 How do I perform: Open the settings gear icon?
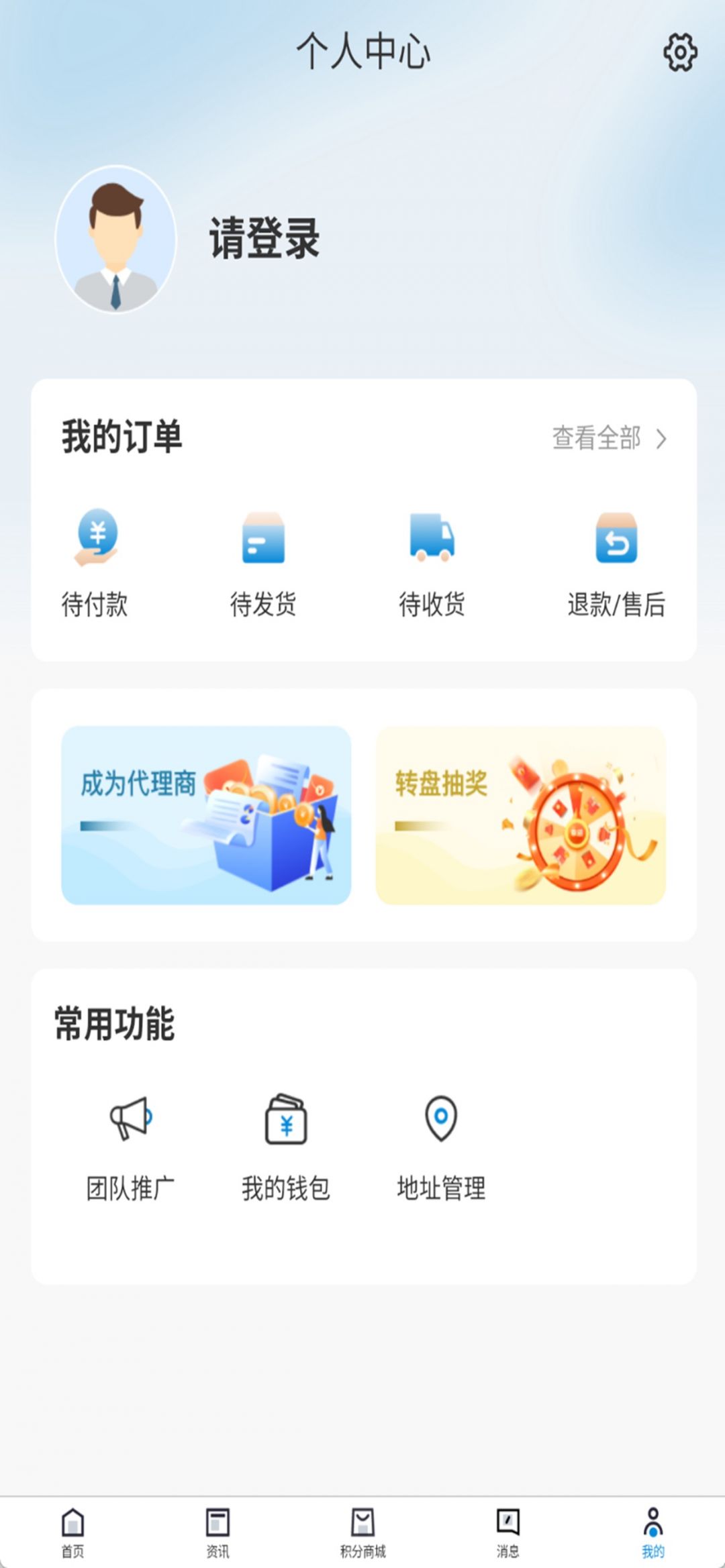pyautogui.click(x=680, y=52)
